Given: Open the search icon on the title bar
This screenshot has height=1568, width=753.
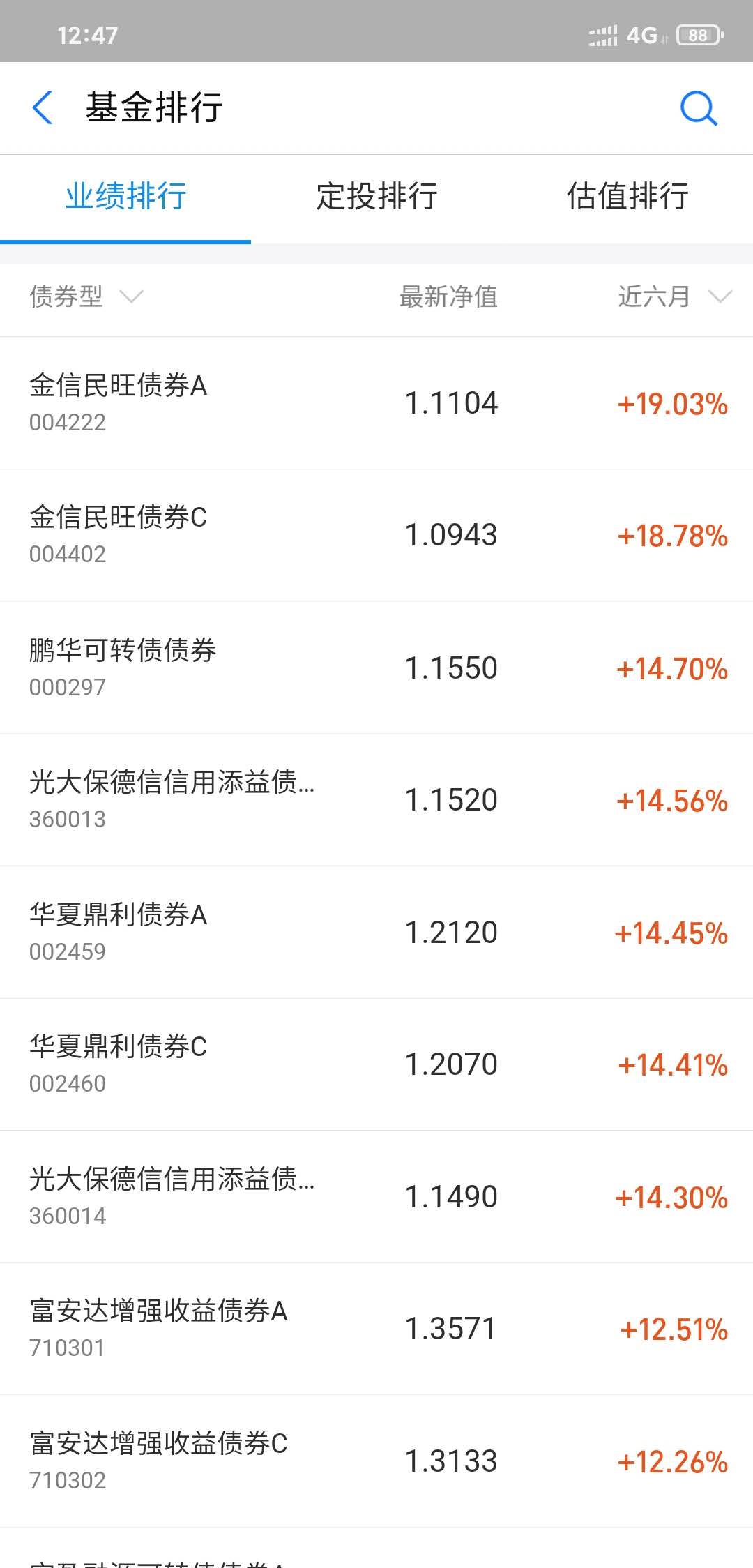Looking at the screenshot, I should coord(699,108).
